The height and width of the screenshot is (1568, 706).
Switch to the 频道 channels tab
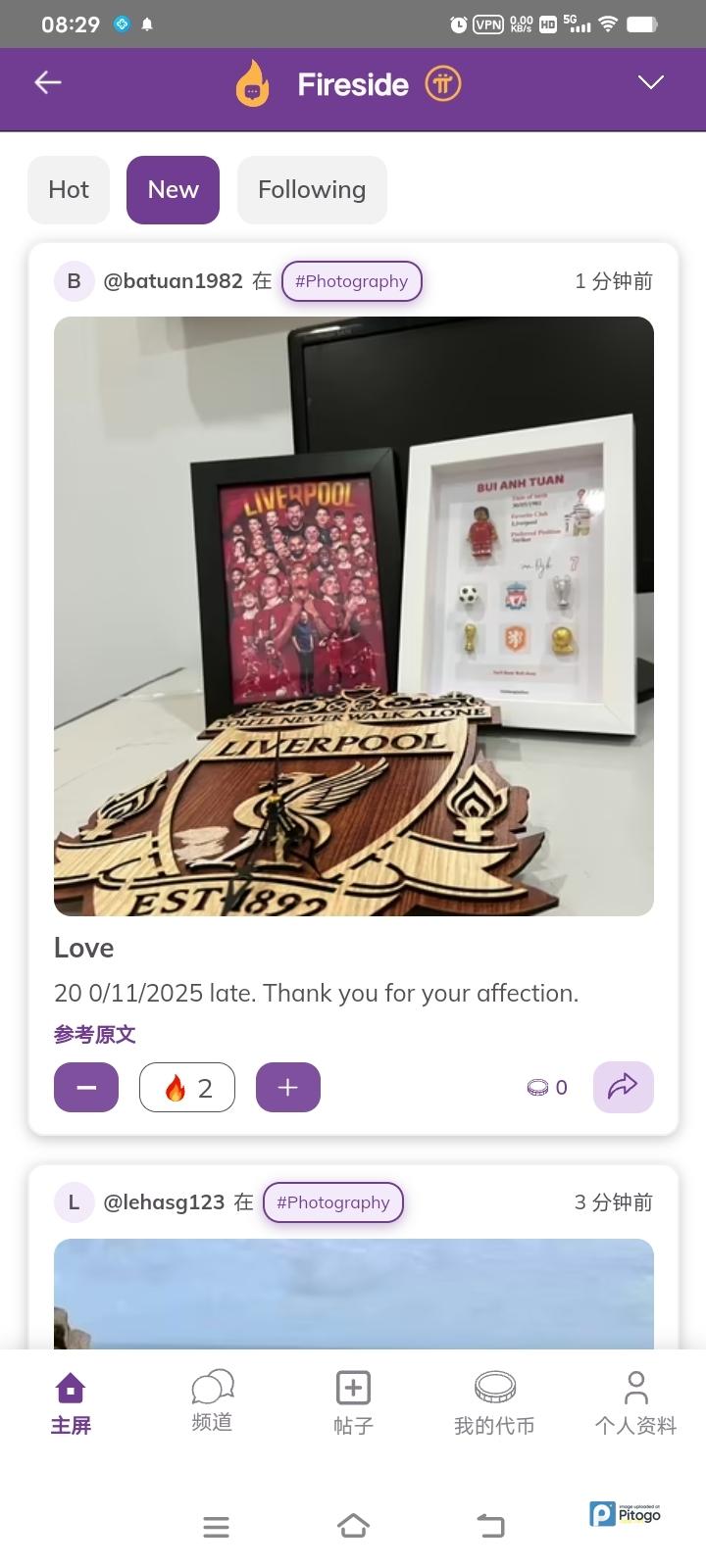pyautogui.click(x=212, y=1403)
